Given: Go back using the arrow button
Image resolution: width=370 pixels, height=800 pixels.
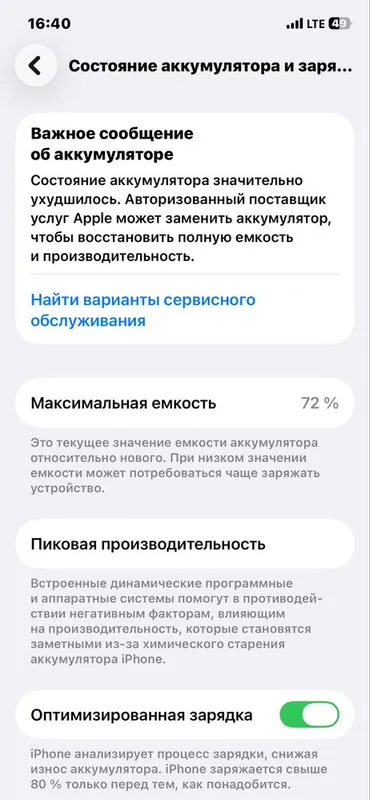Looking at the screenshot, I should point(35,65).
